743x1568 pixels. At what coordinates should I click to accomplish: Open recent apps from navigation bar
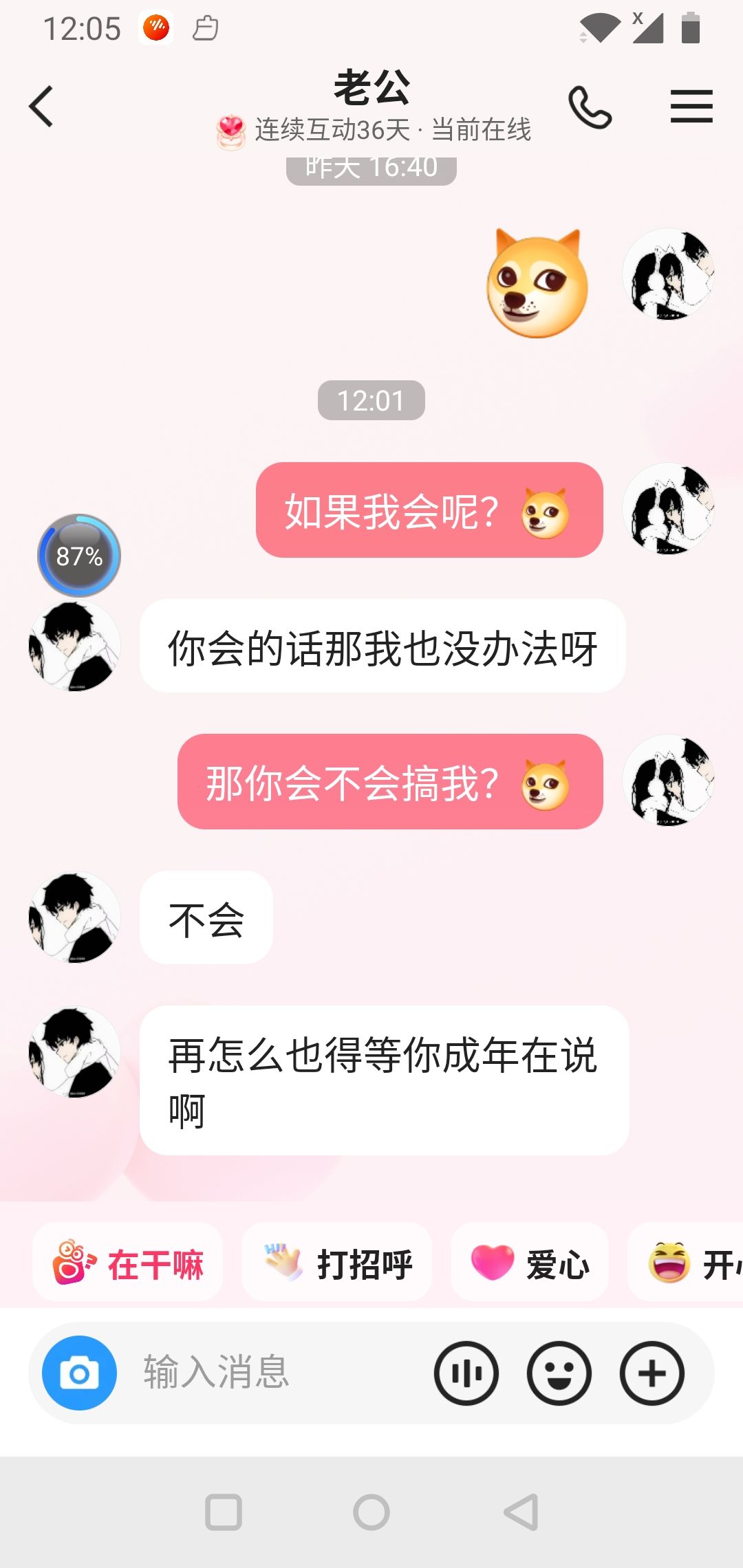point(224,1512)
